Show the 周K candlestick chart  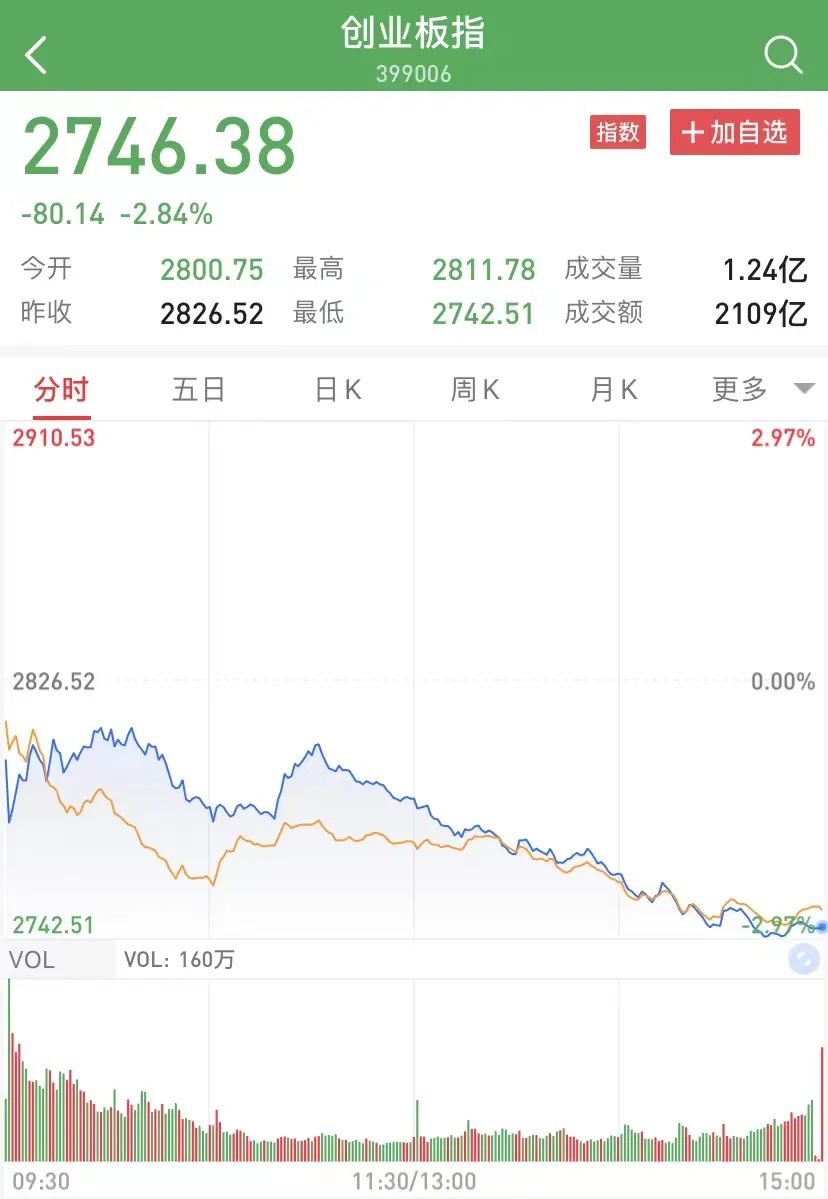coord(475,389)
